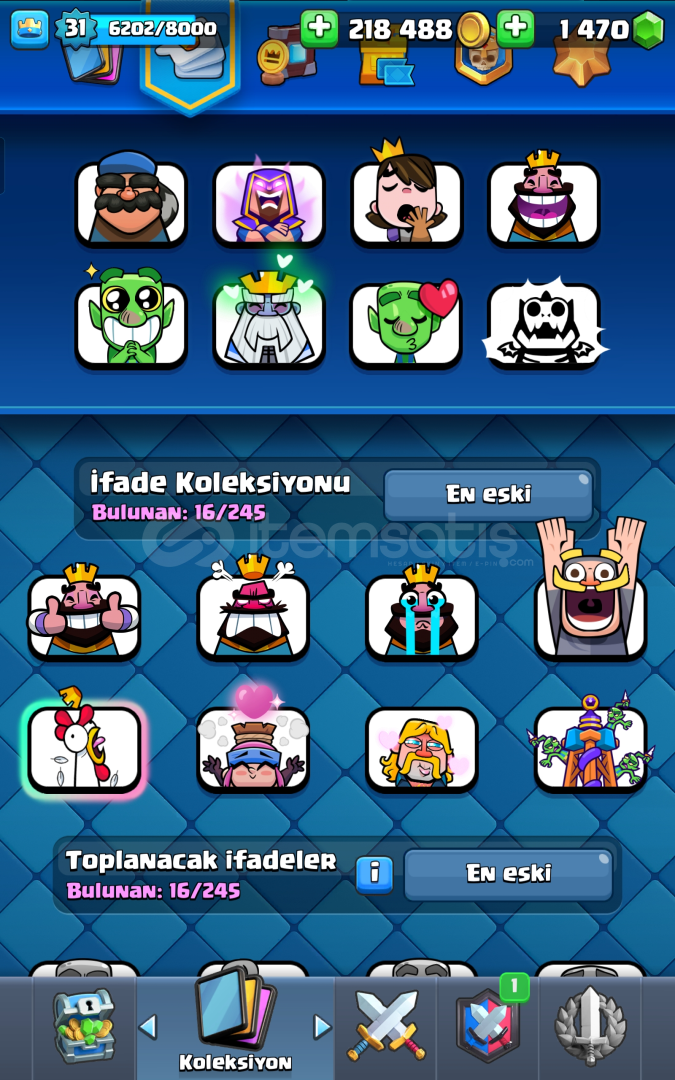Choose the thumbs-up king emote
Screen dimensions: 675x1080
pyautogui.click(x=84, y=612)
